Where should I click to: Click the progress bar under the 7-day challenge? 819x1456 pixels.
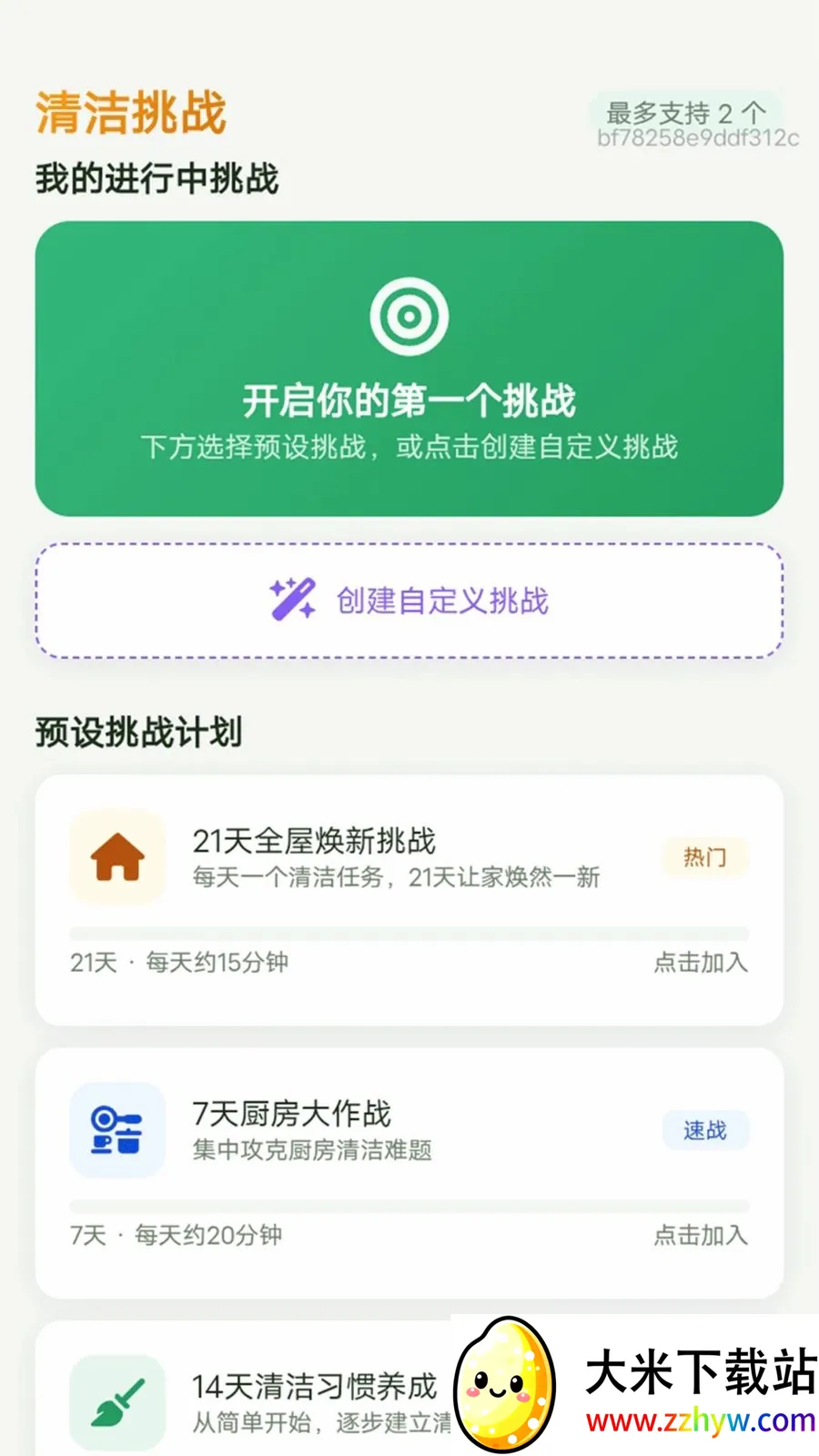point(409,1206)
